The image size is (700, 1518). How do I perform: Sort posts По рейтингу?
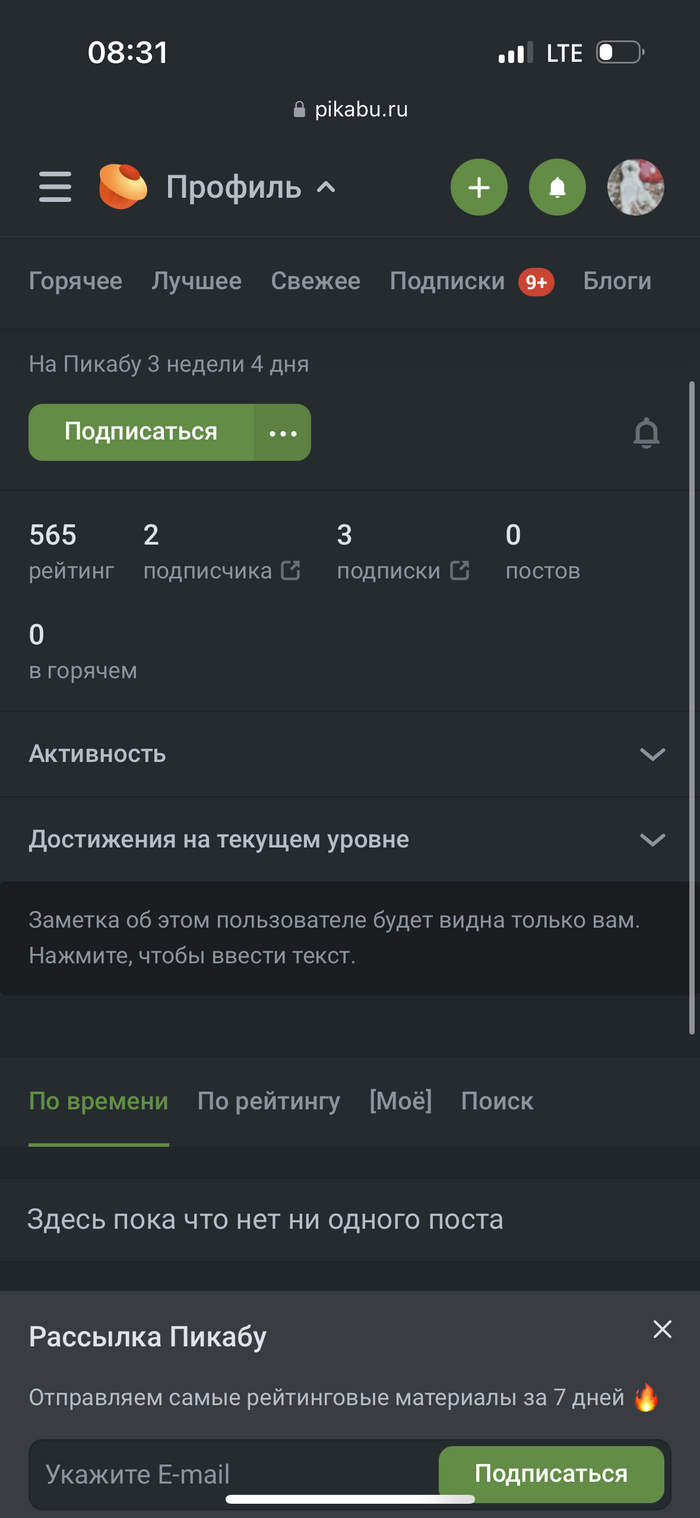(268, 1101)
